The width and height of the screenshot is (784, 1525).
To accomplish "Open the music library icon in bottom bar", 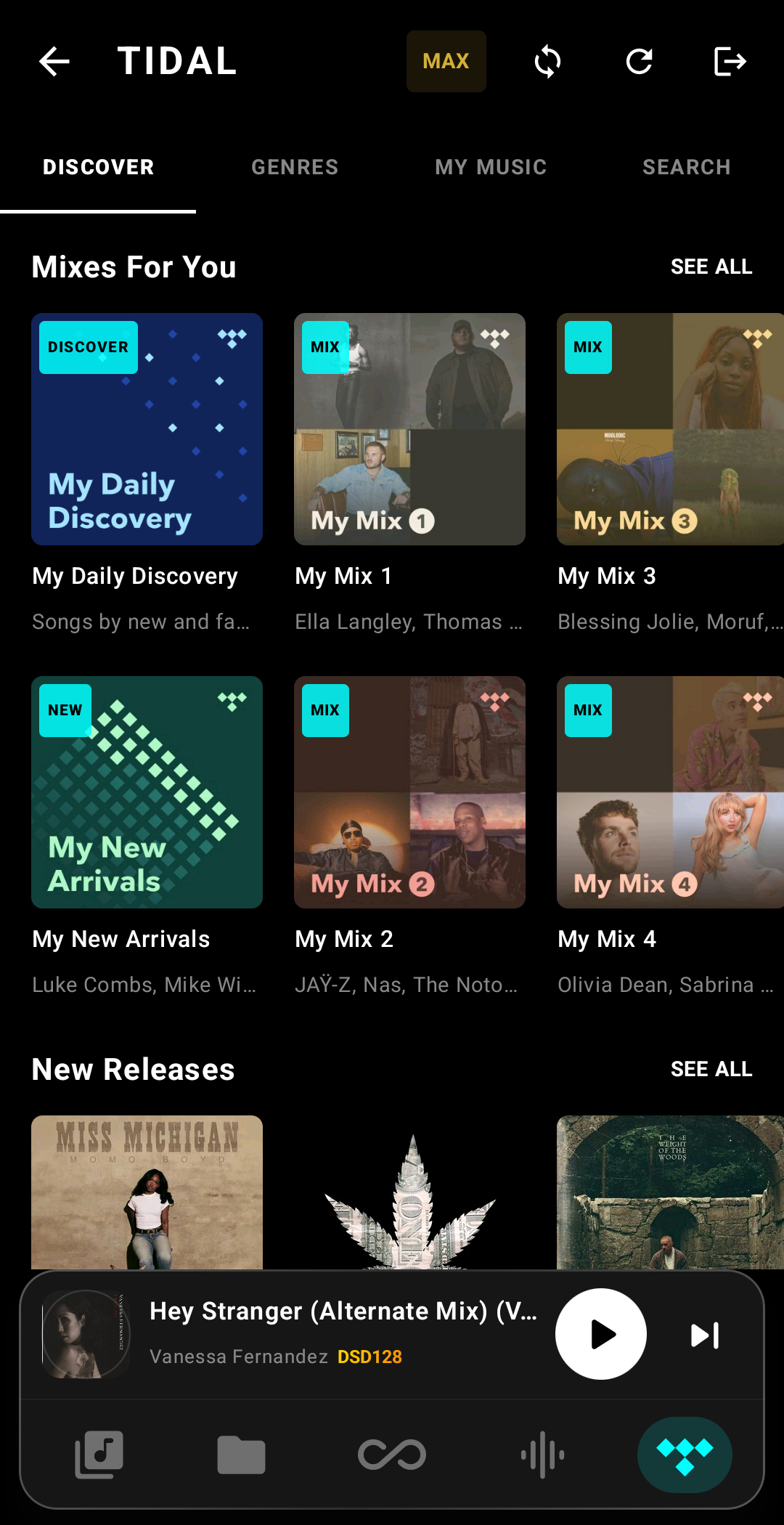I will tap(99, 1455).
